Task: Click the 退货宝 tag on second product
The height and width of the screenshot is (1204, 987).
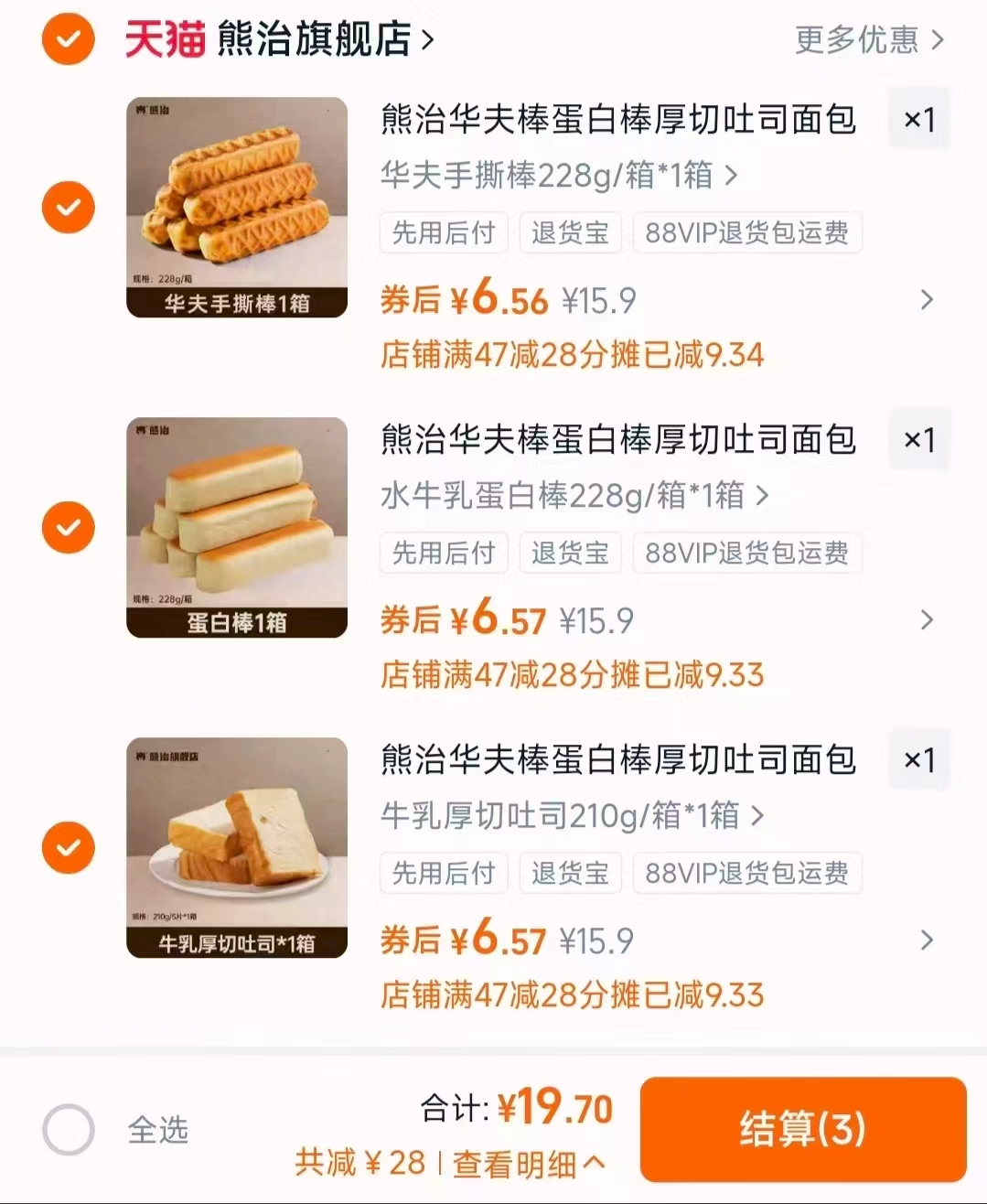Action: click(x=569, y=553)
